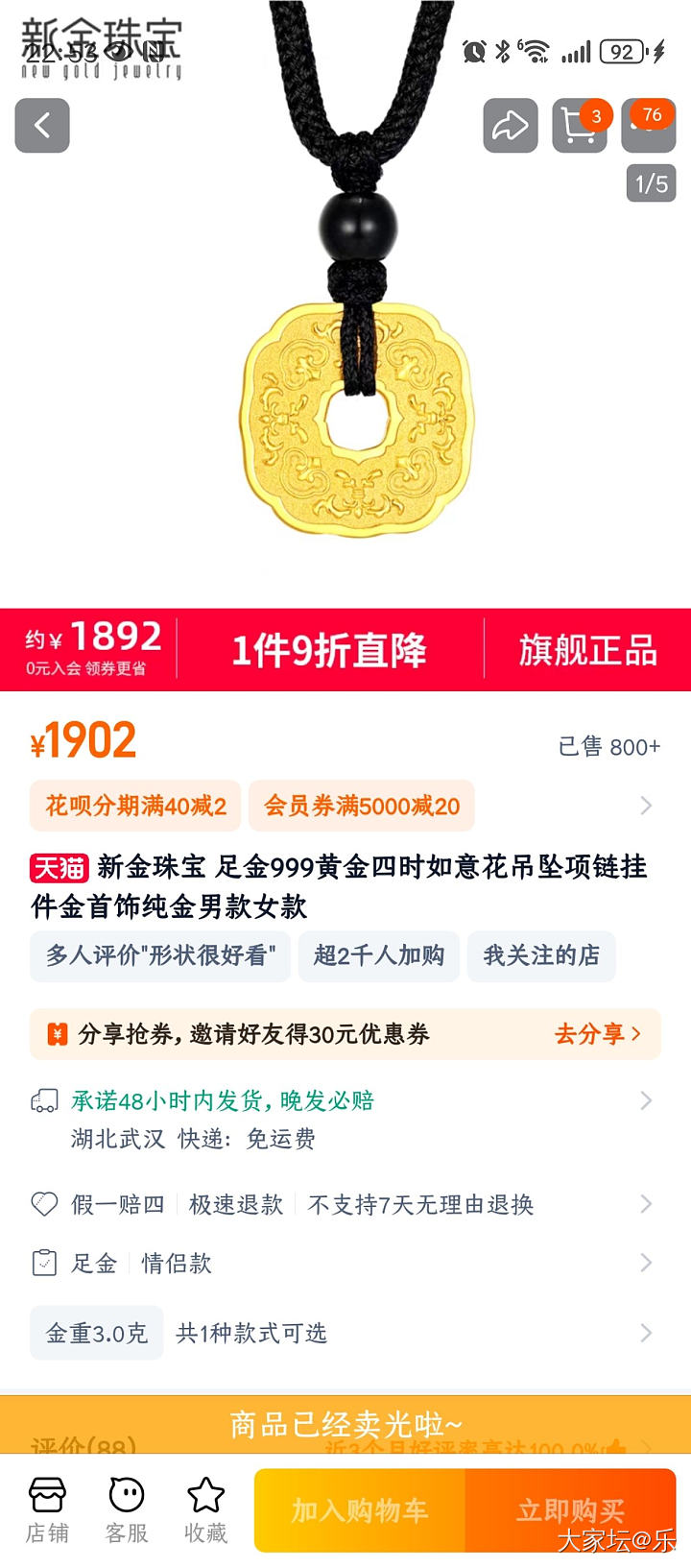Tap the 立即购买 button
The height and width of the screenshot is (1568, 691).
[x=570, y=1510]
